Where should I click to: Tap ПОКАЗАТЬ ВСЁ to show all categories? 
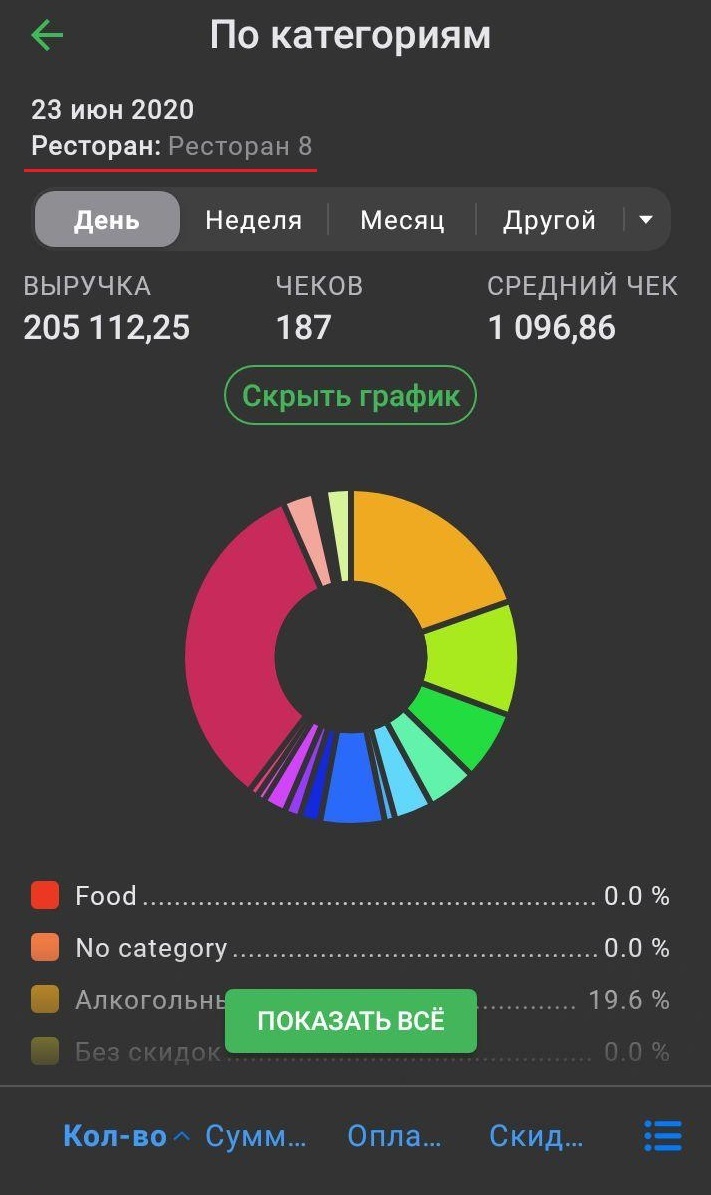(x=351, y=1021)
